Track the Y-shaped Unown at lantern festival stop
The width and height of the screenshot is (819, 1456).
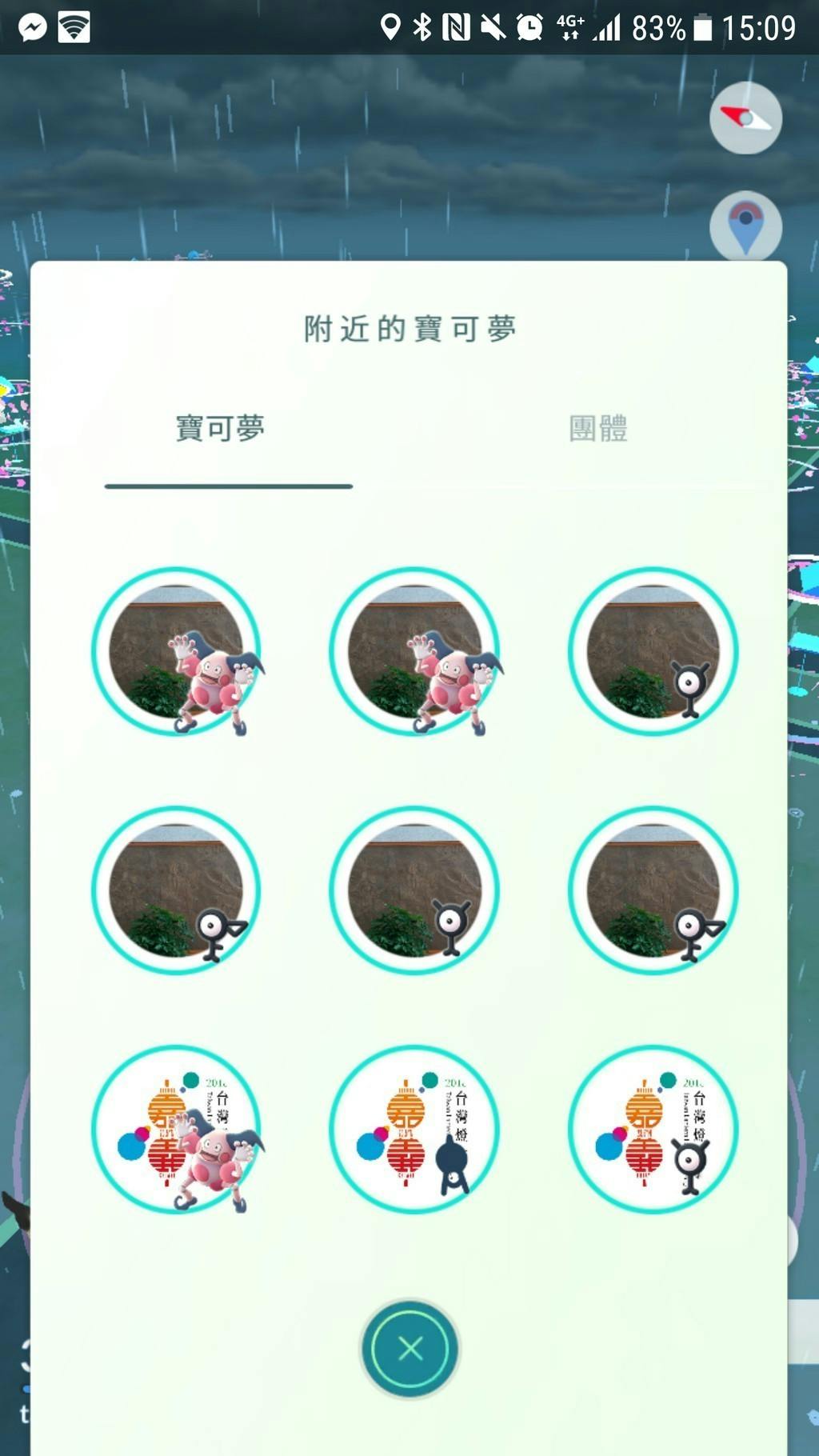653,1130
